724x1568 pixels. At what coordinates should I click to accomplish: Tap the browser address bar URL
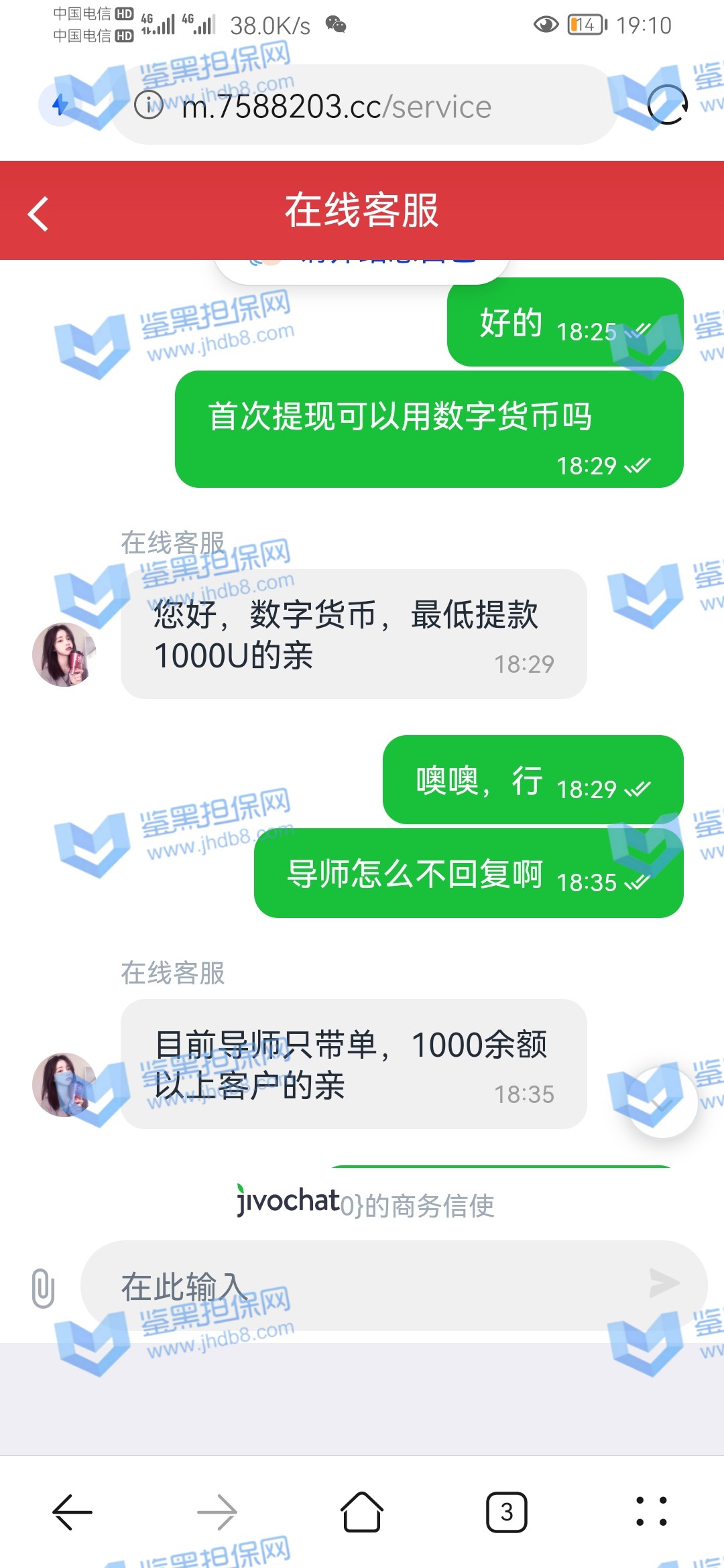[337, 107]
